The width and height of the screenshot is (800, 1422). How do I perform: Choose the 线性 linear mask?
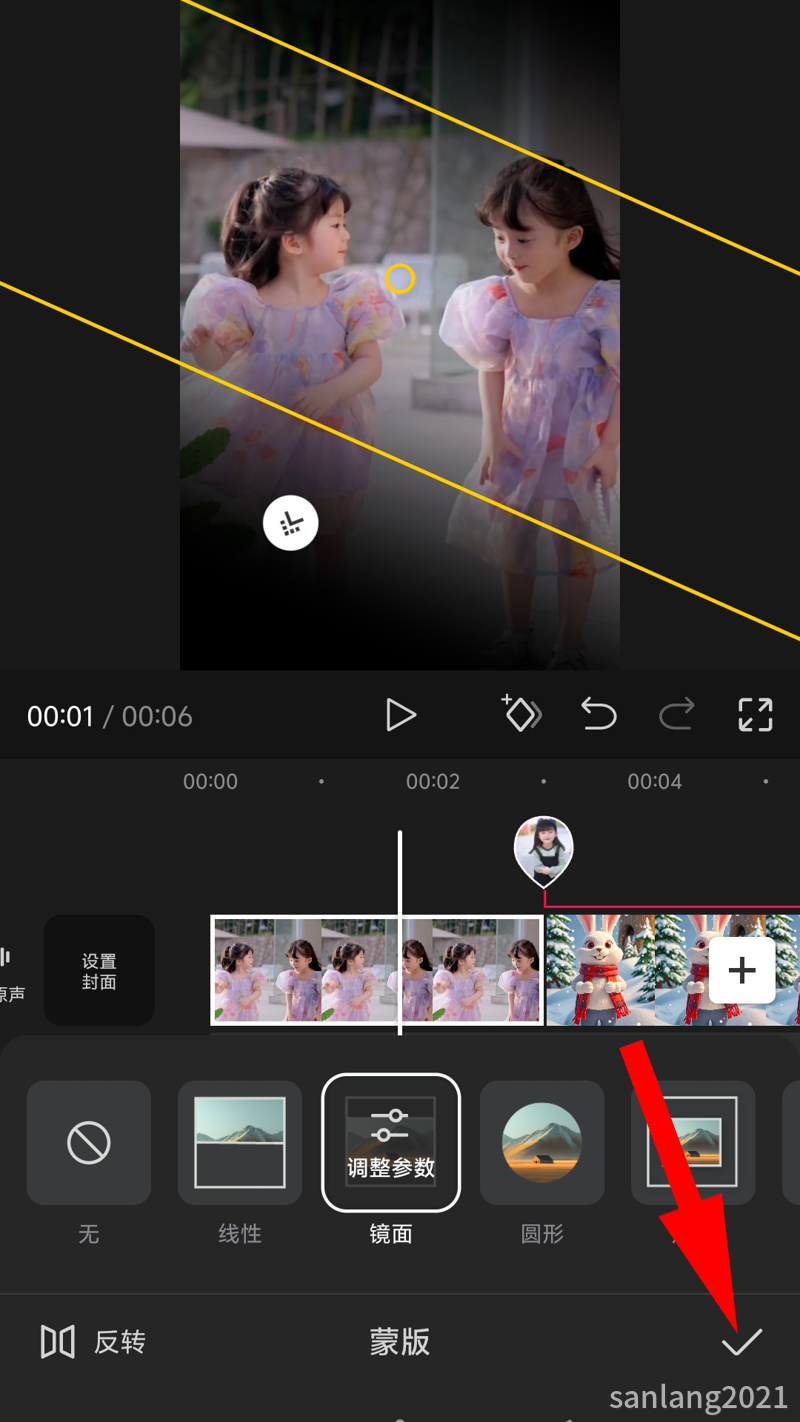point(240,1143)
